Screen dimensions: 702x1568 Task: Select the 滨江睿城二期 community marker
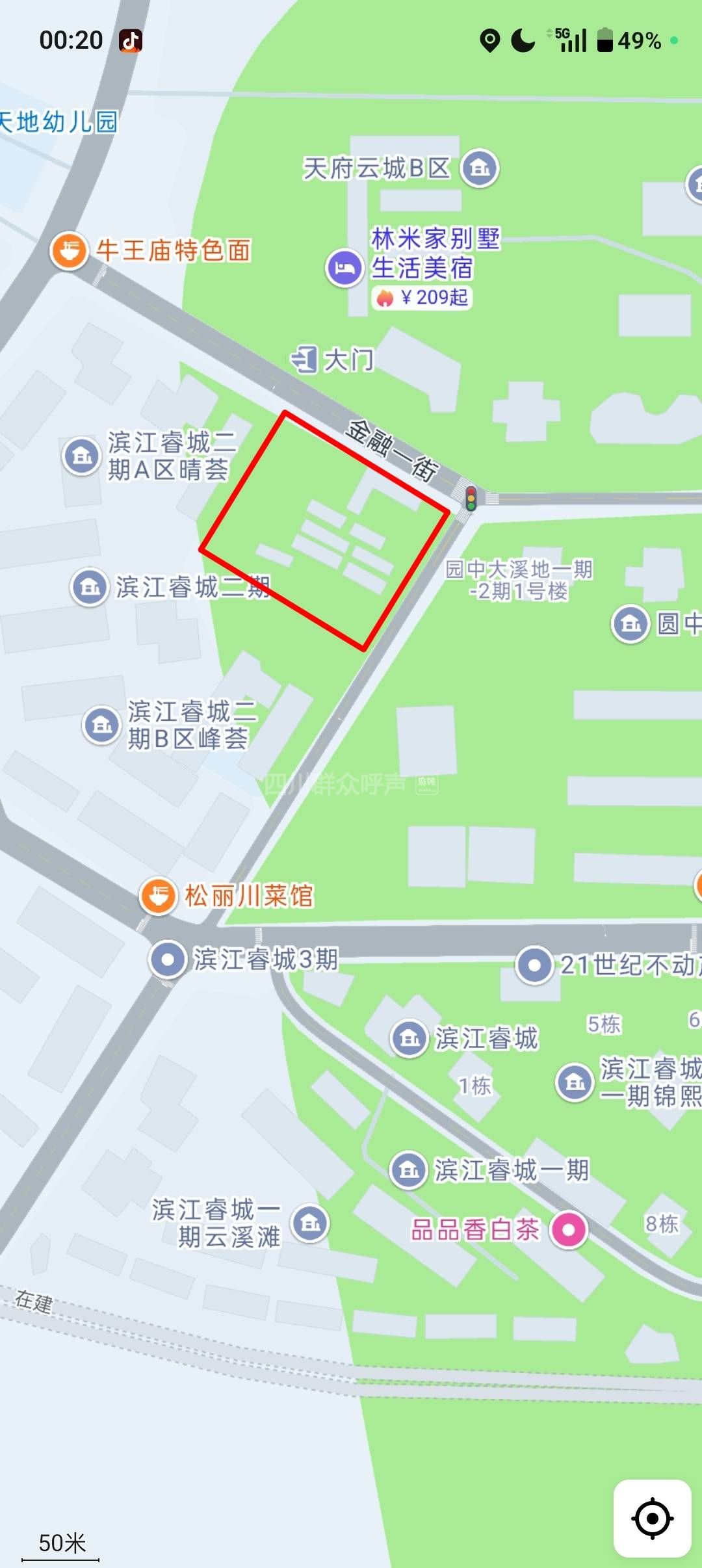click(89, 587)
